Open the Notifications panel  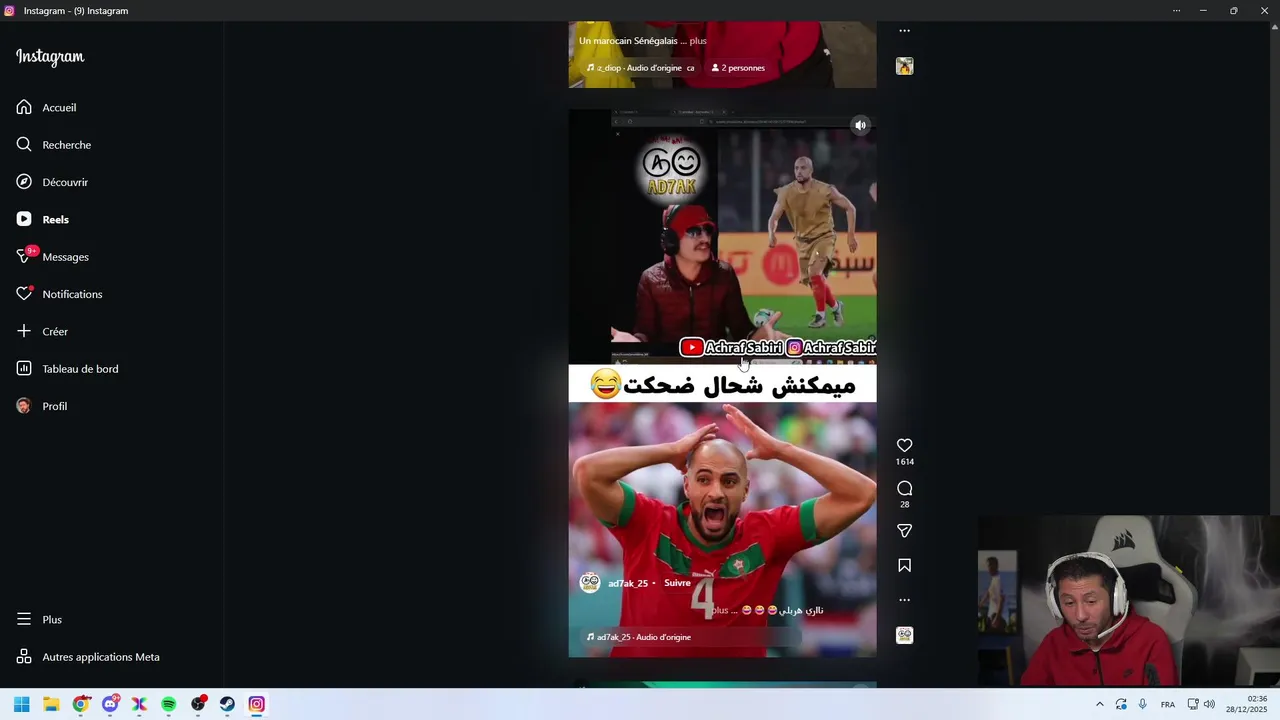72,294
